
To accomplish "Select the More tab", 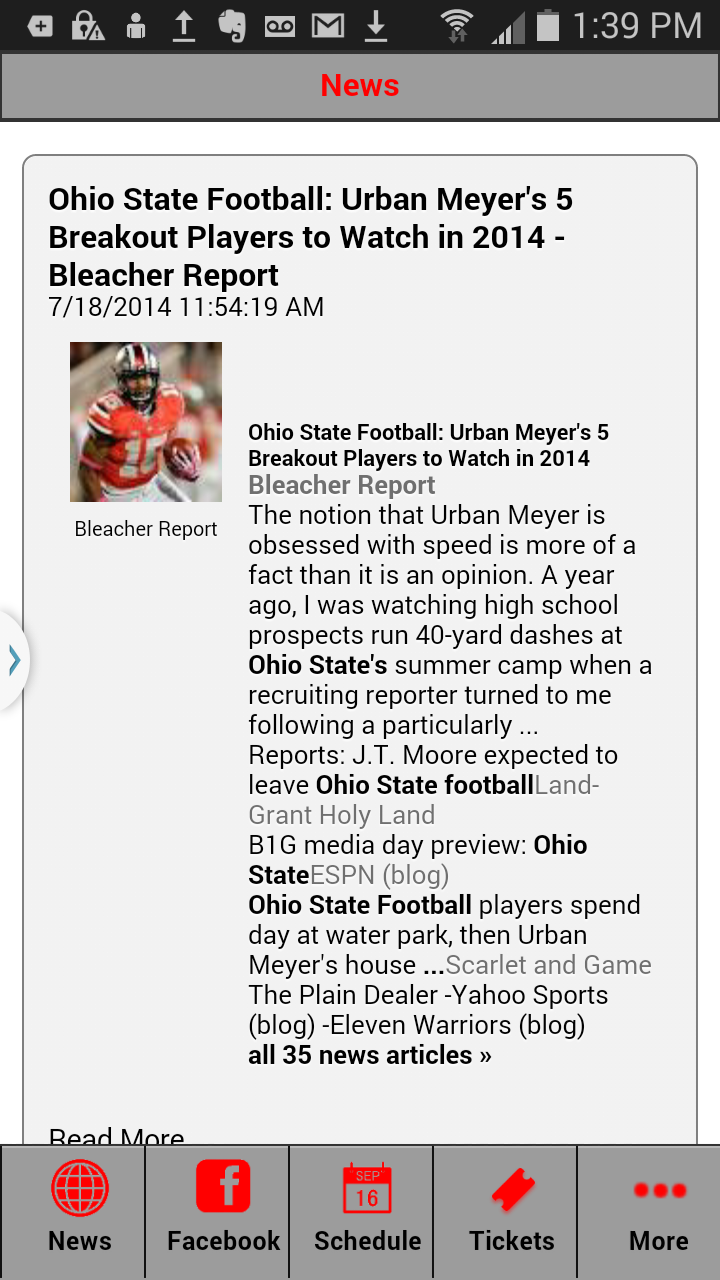I will pos(658,1210).
